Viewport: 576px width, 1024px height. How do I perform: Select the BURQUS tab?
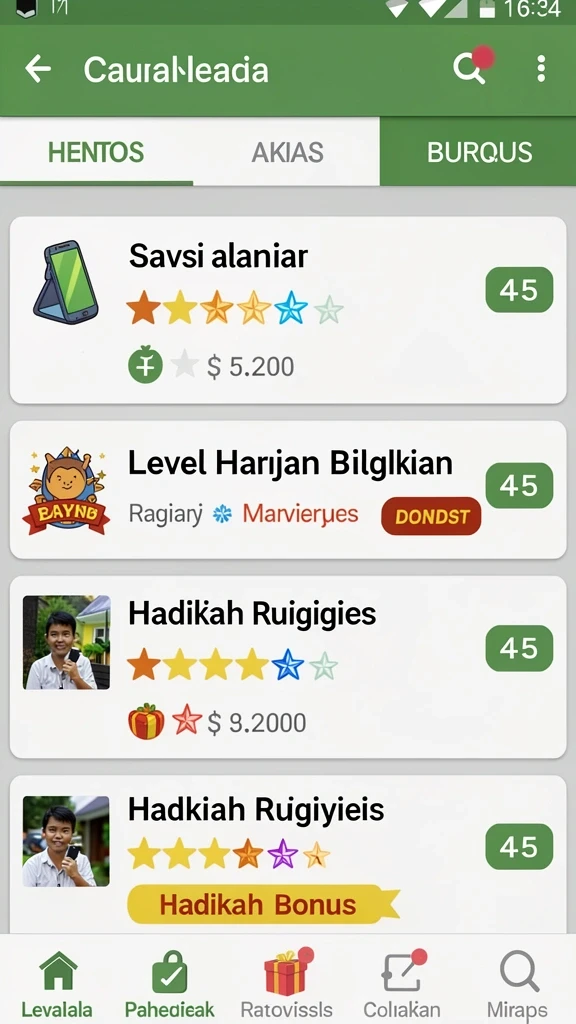point(479,152)
